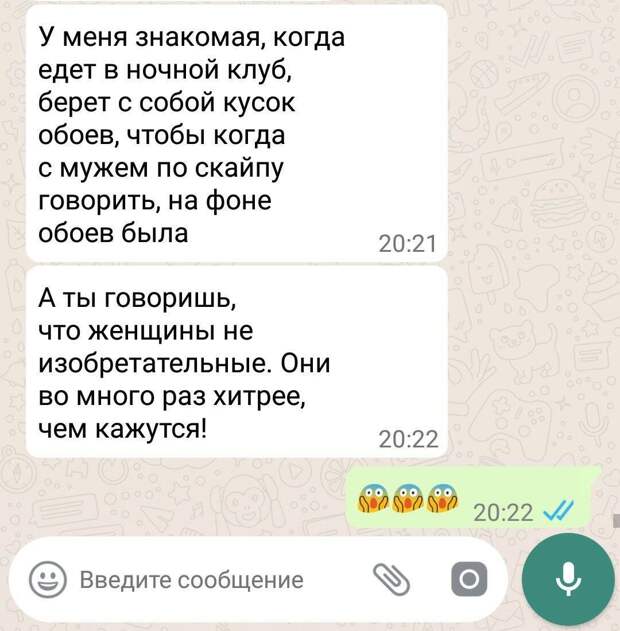The height and width of the screenshot is (631, 620).
Task: Attach a file with the paperclip
Action: click(392, 579)
